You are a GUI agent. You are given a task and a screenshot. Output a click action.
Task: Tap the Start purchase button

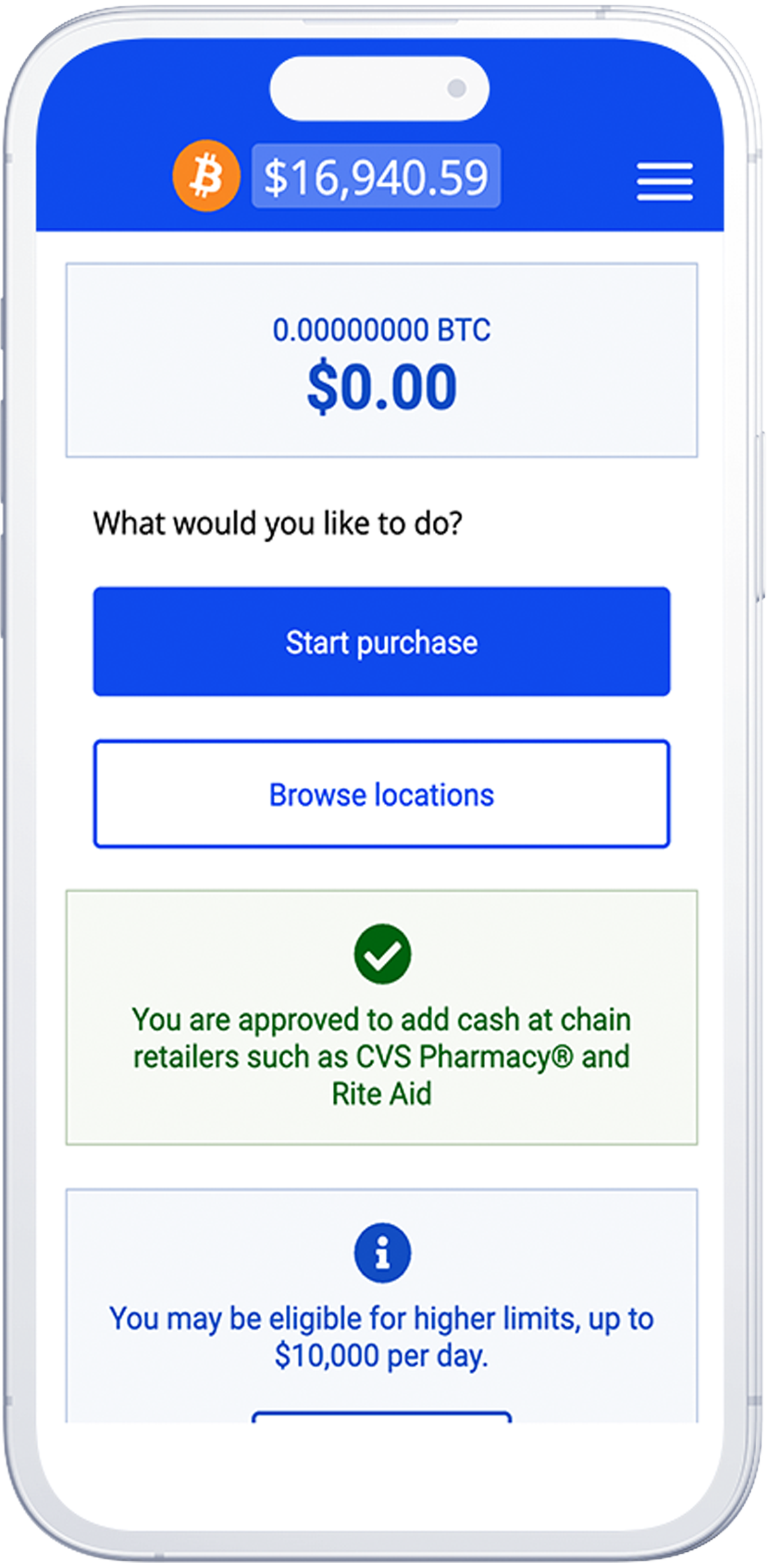pos(381,641)
